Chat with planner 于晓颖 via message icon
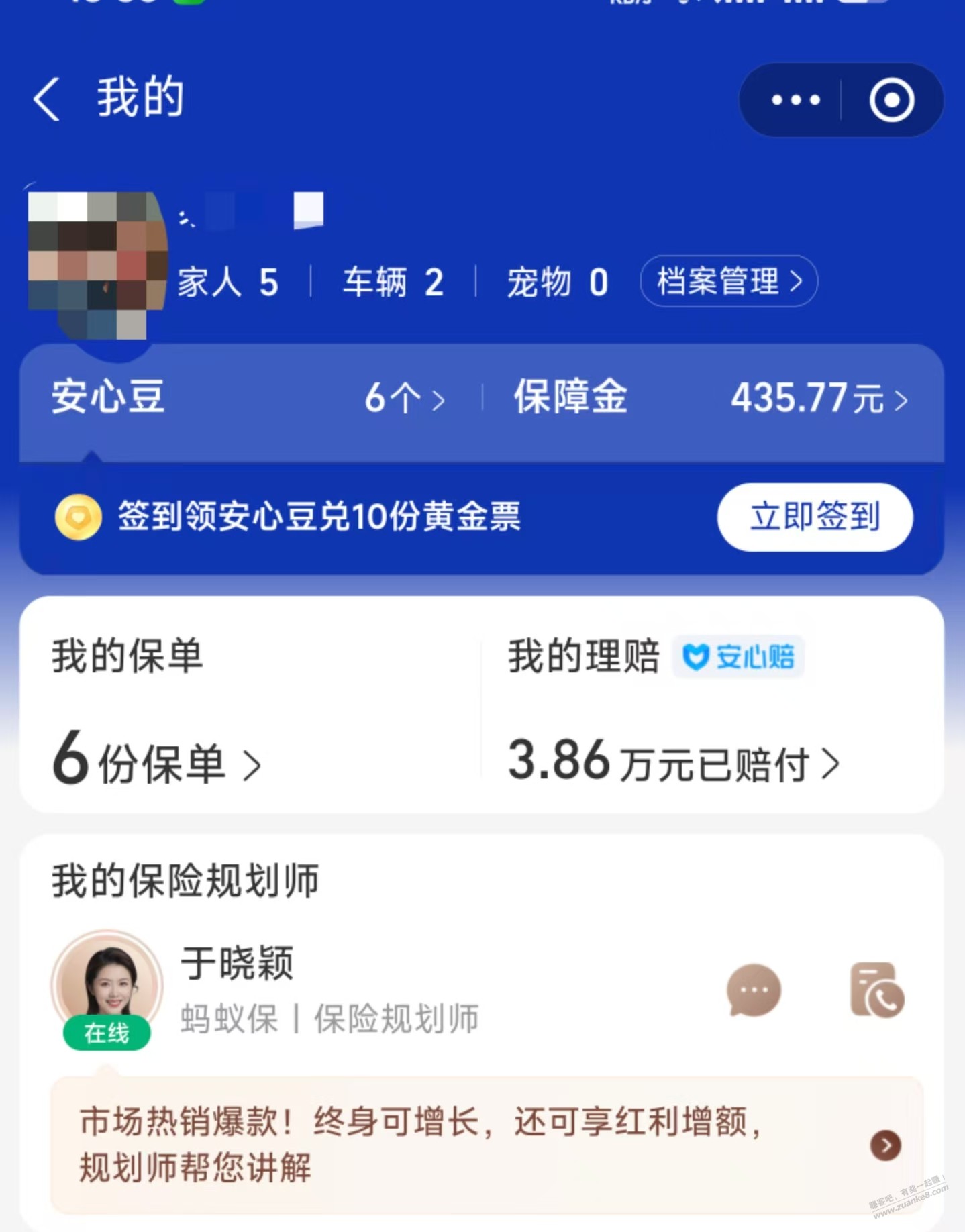The image size is (965, 1232). click(x=754, y=990)
